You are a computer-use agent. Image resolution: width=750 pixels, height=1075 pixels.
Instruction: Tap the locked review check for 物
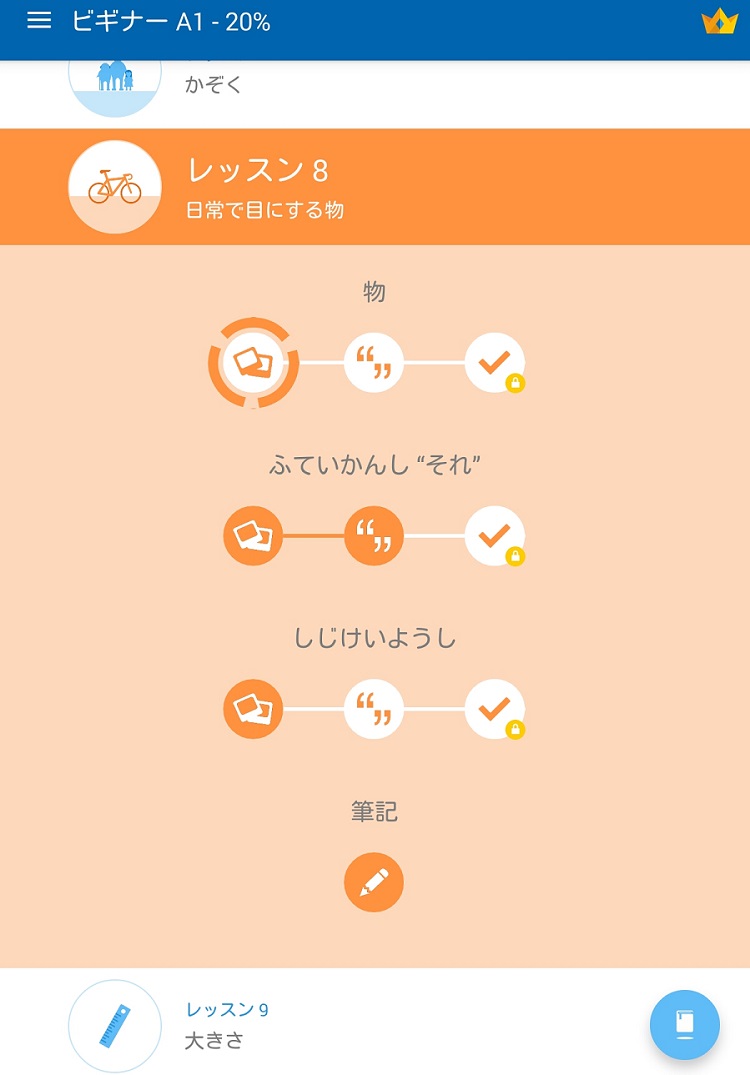click(x=494, y=362)
